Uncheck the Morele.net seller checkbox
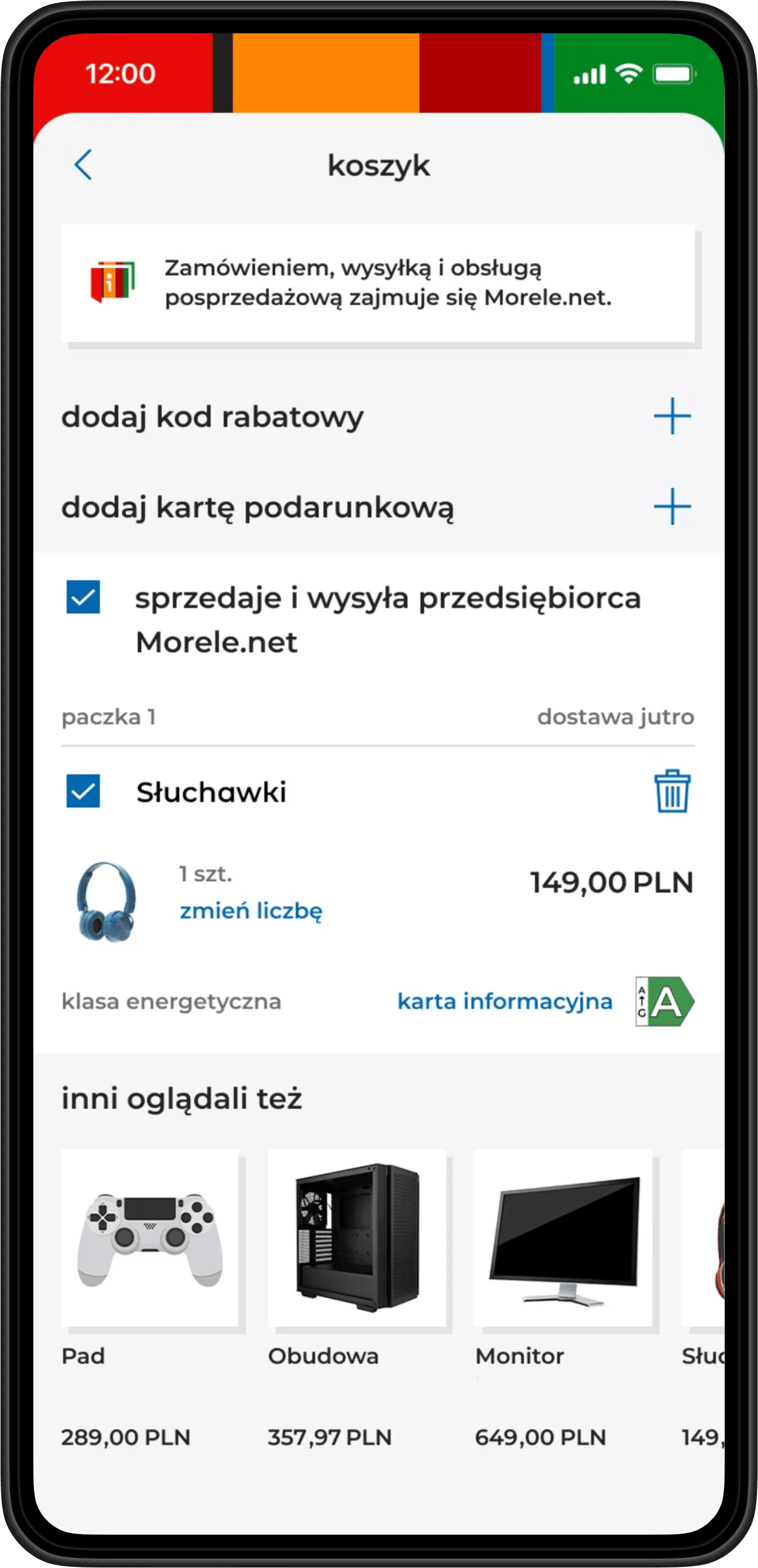Viewport: 758px width, 1568px height. (x=83, y=597)
